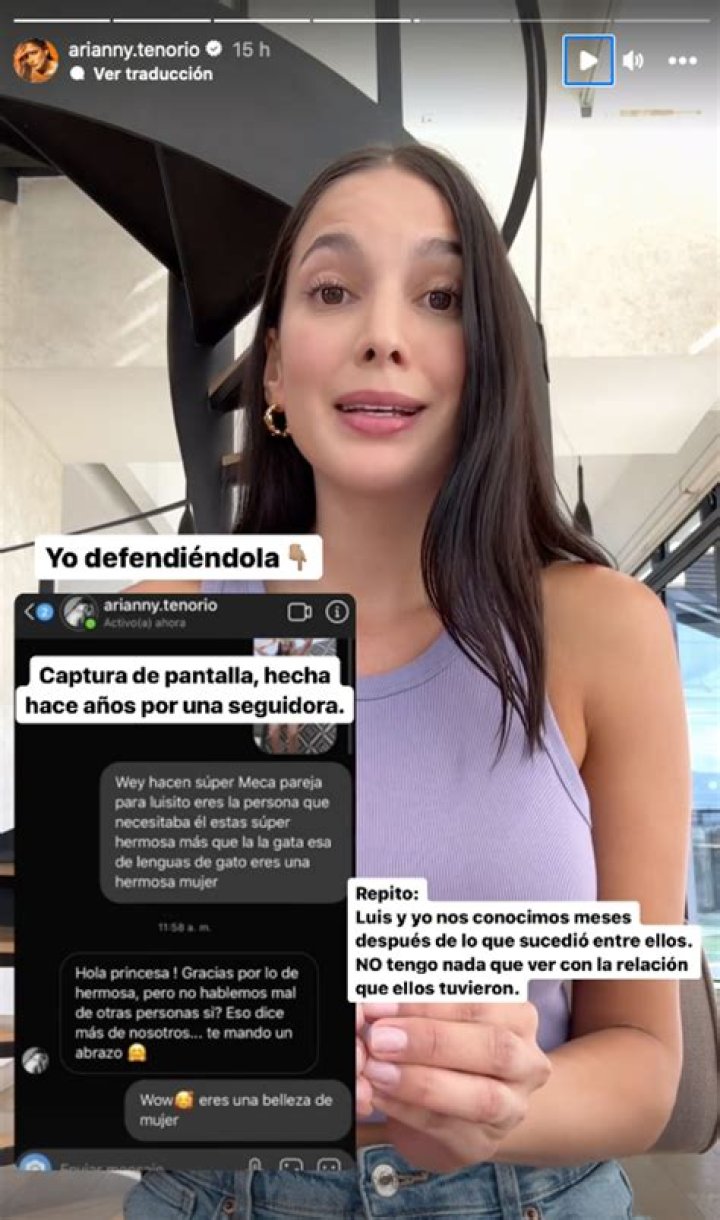Tap Ver traducción to translate story
The width and height of the screenshot is (720, 1220).
click(x=152, y=74)
